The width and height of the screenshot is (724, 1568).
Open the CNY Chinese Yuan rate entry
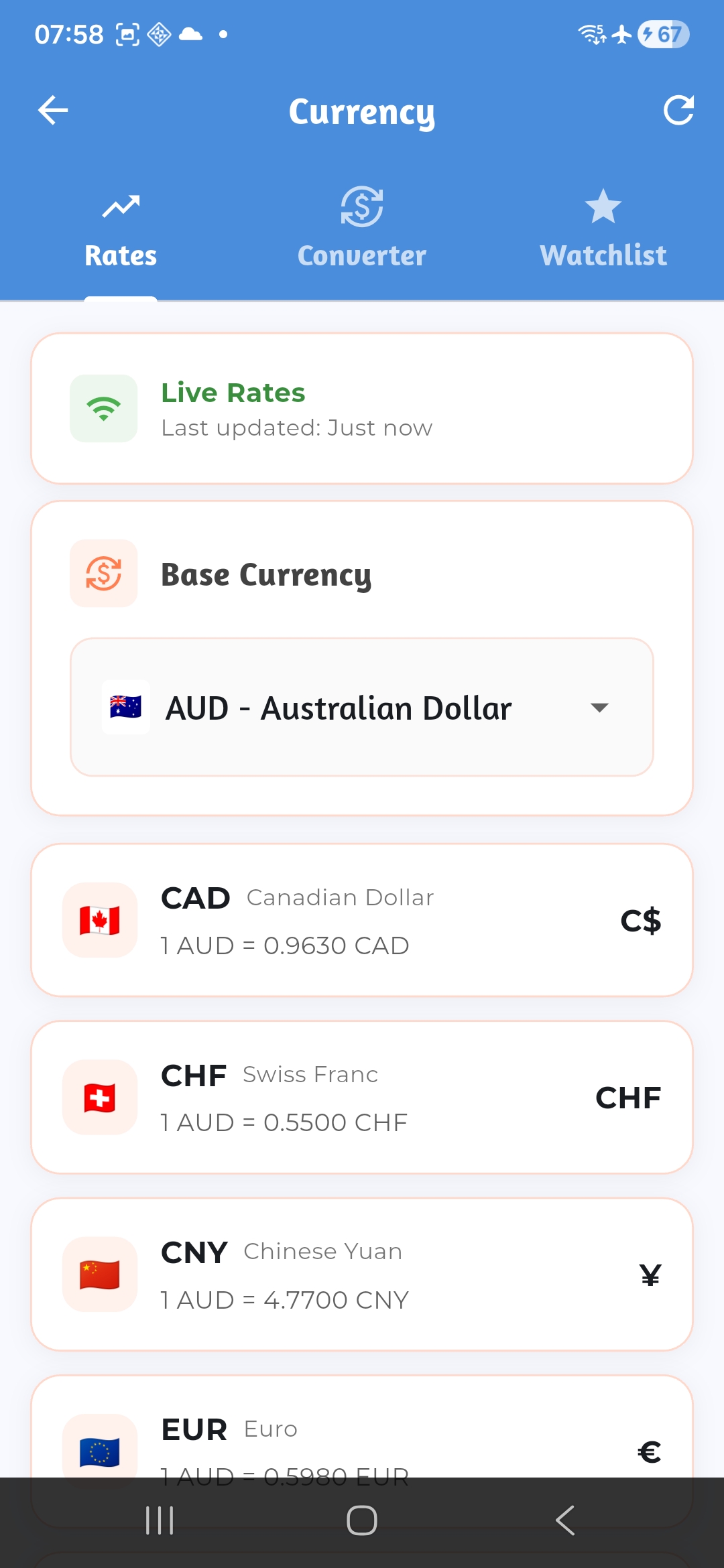362,1274
